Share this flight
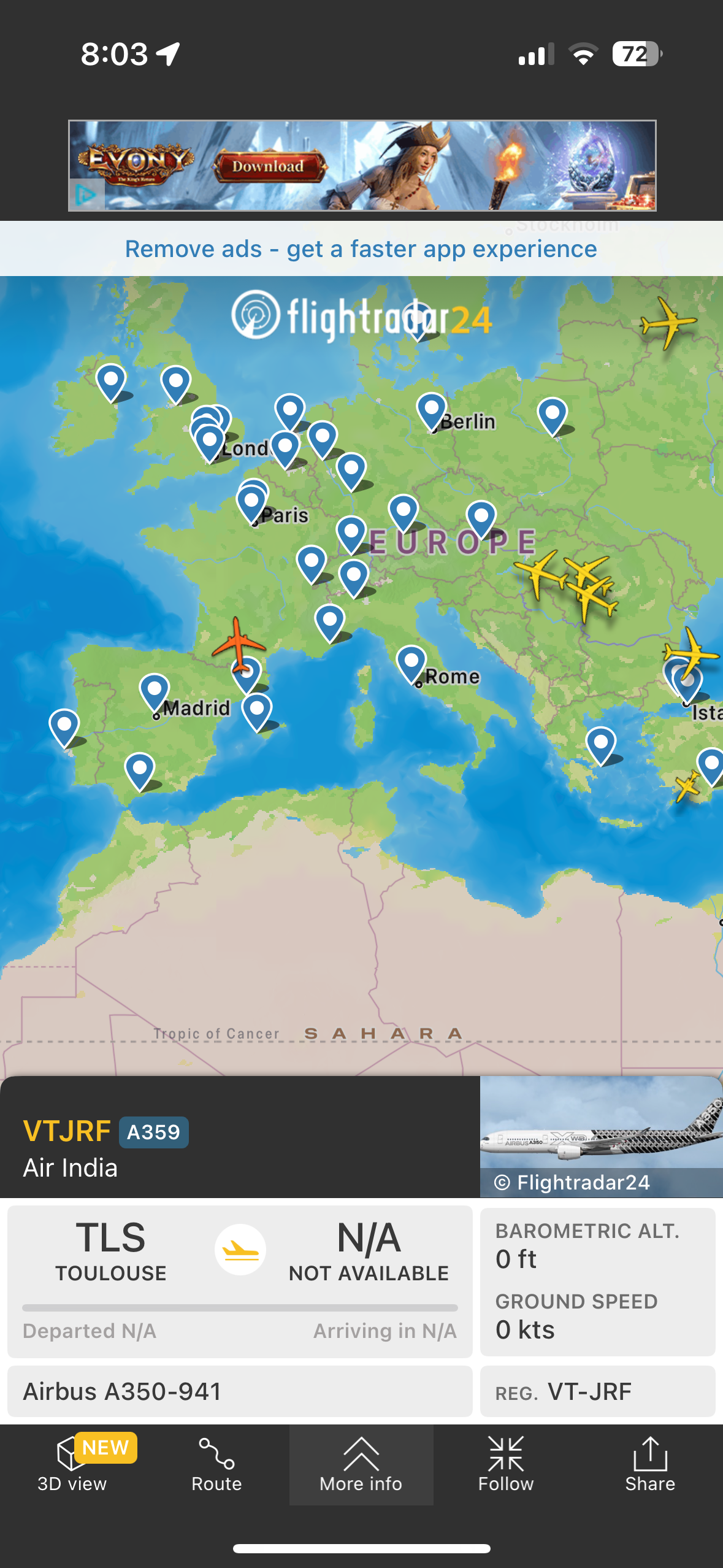The width and height of the screenshot is (723, 1568). click(x=650, y=1465)
